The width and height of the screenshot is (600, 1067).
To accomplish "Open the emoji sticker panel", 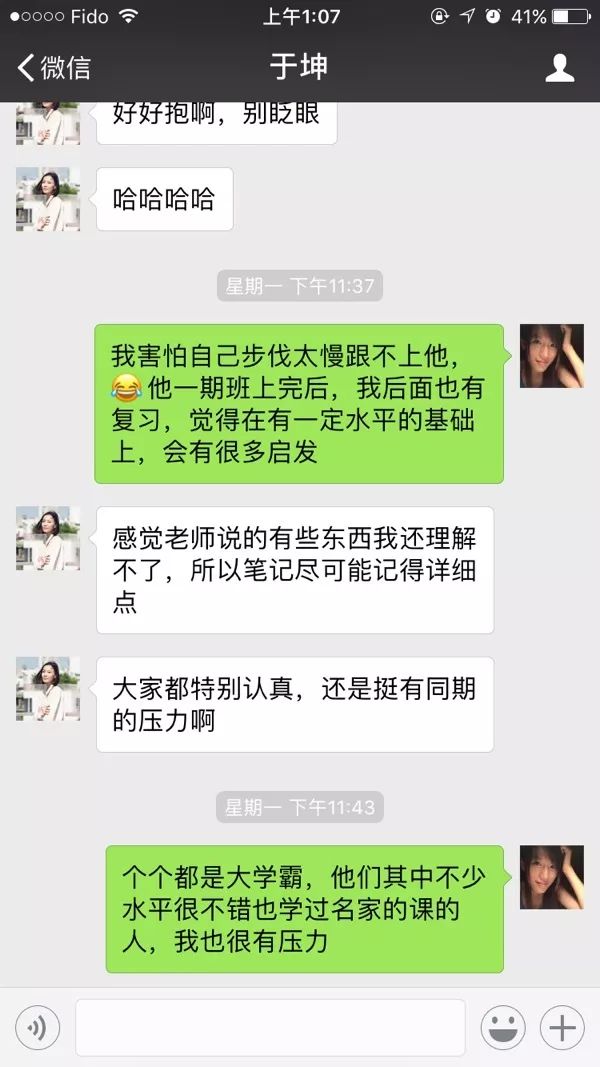I will [x=503, y=1027].
